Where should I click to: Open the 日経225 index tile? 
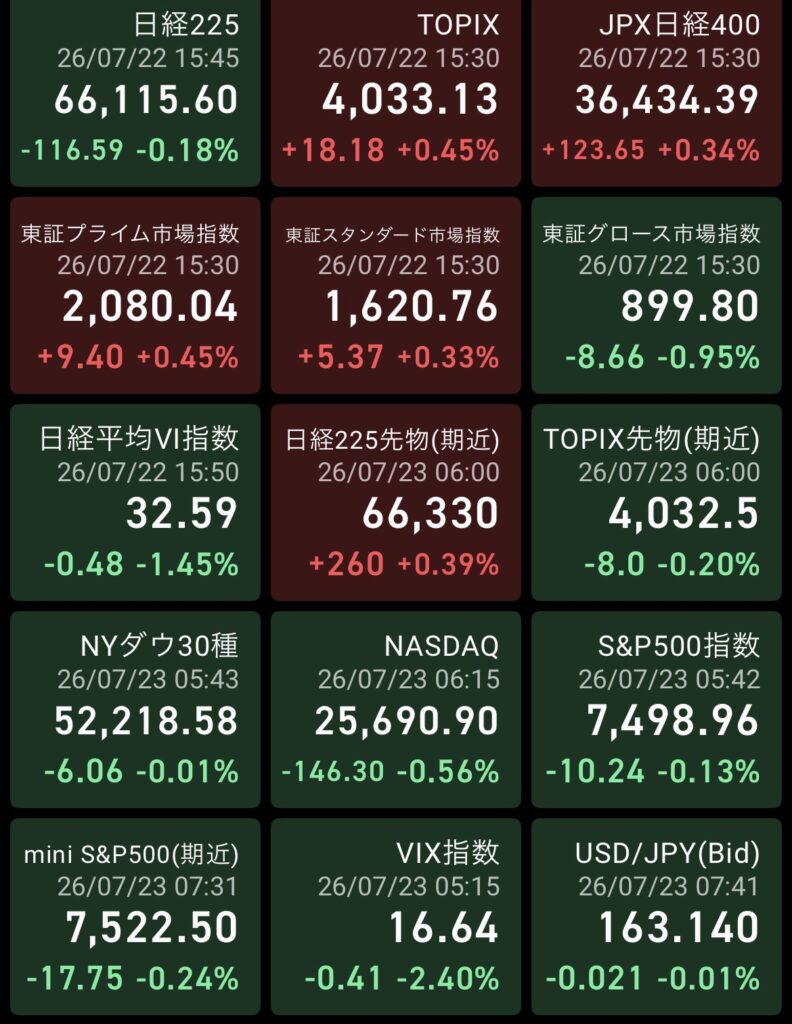click(x=135, y=92)
